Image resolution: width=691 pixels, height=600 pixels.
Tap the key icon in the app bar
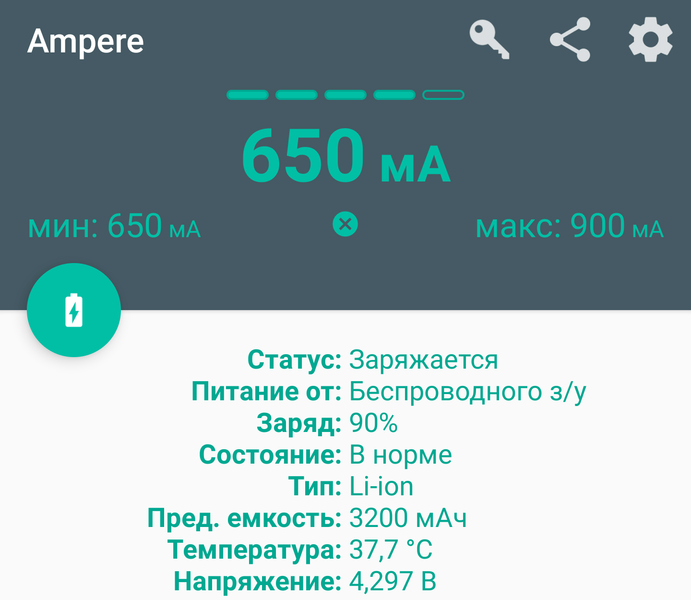[490, 40]
